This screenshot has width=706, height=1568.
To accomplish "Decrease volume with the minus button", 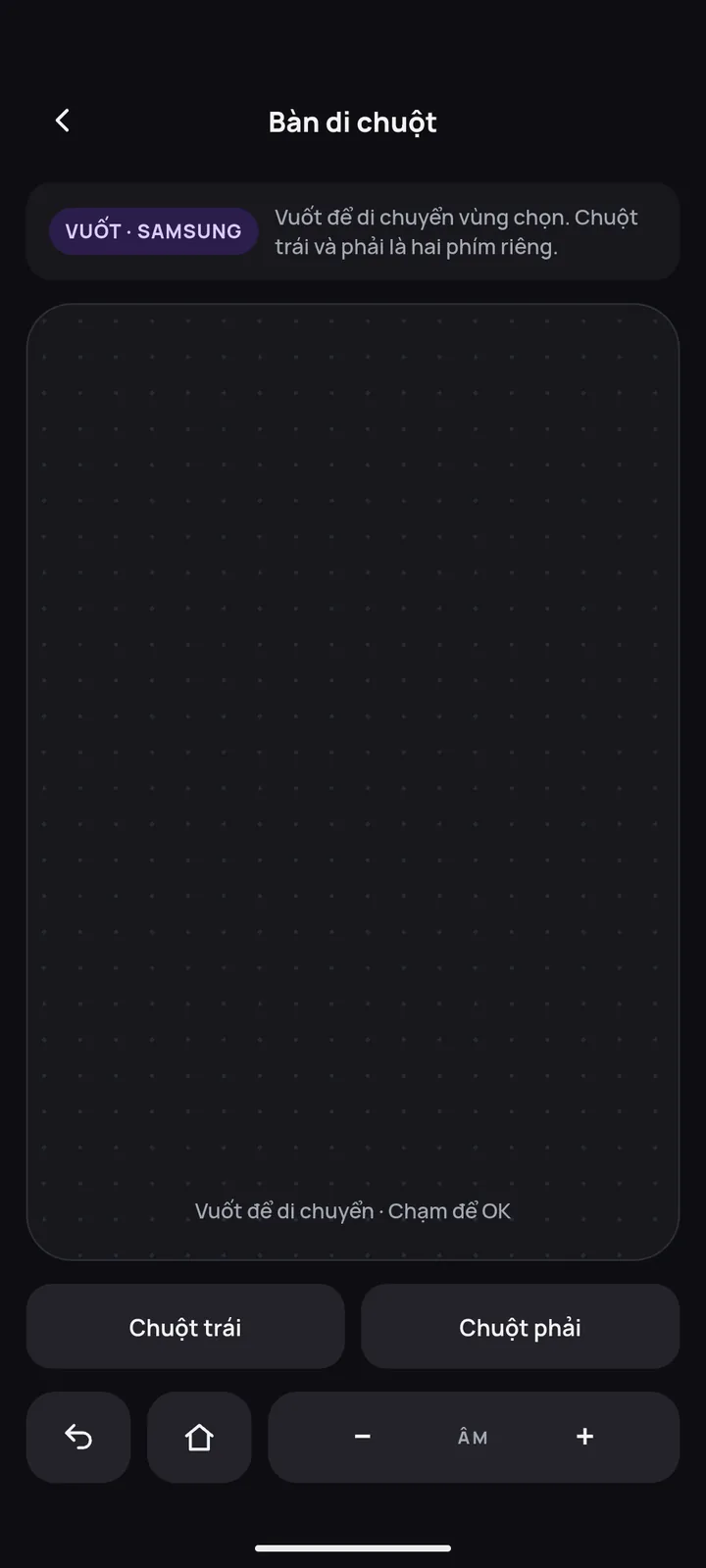I will pyautogui.click(x=363, y=1437).
